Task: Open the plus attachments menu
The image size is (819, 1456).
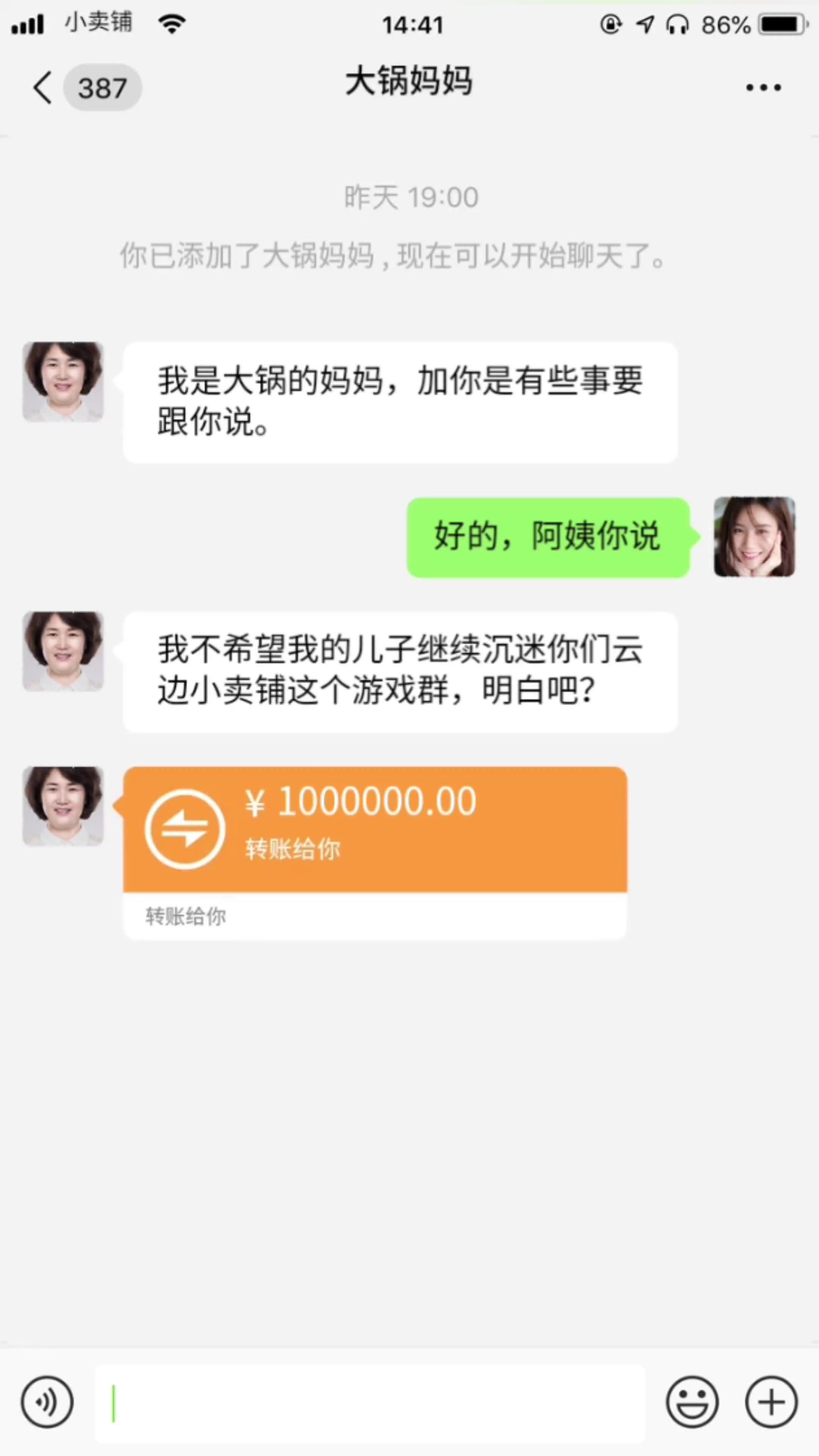Action: click(x=771, y=1402)
